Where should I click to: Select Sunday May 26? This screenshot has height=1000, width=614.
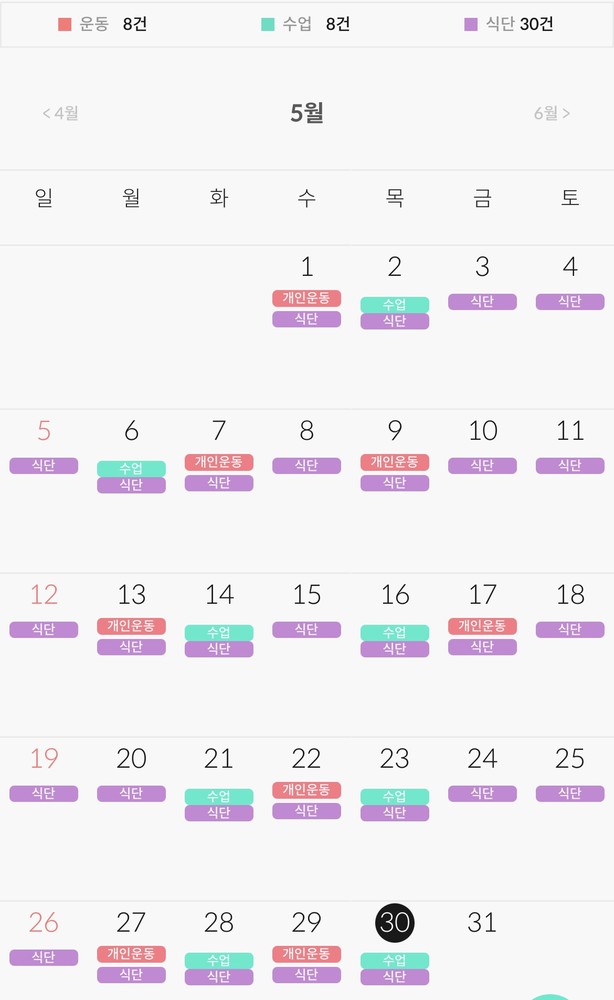[44, 923]
